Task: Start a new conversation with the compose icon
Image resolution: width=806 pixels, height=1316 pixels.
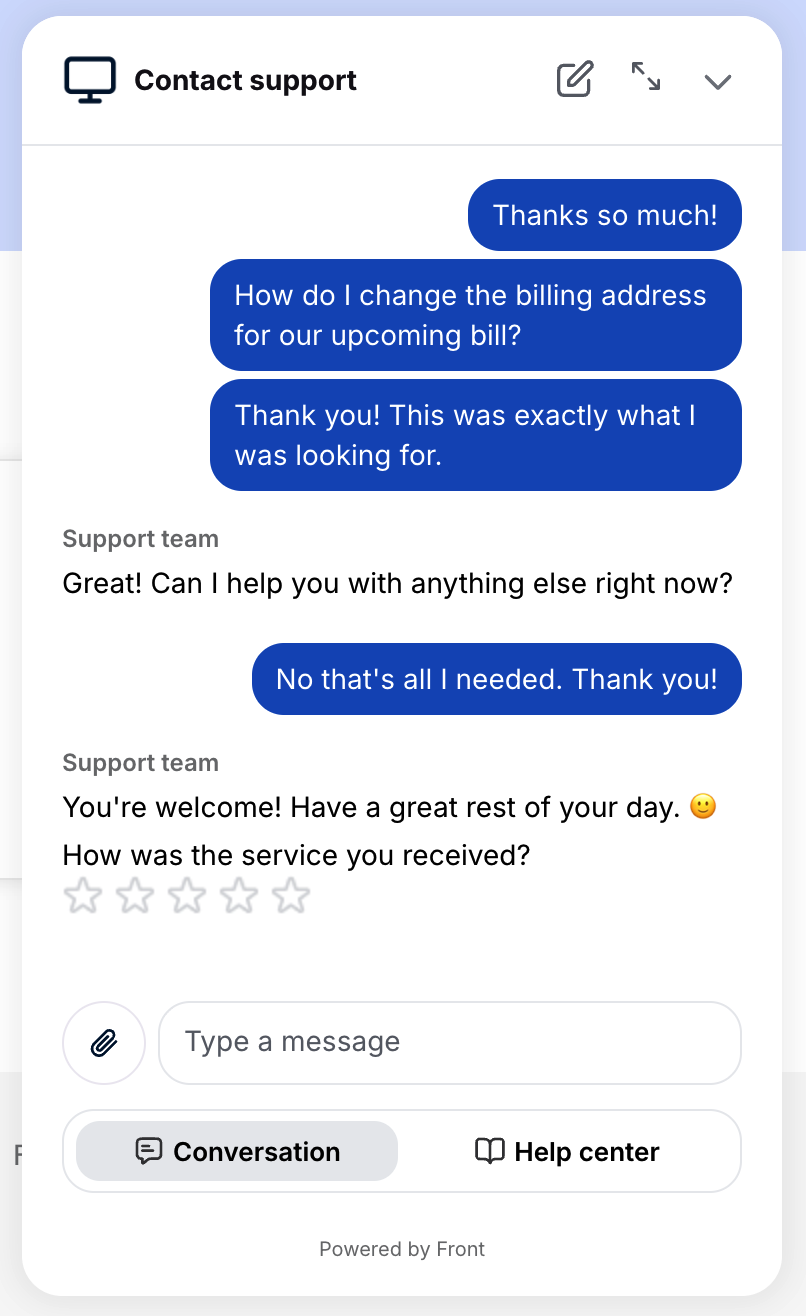Action: click(575, 79)
